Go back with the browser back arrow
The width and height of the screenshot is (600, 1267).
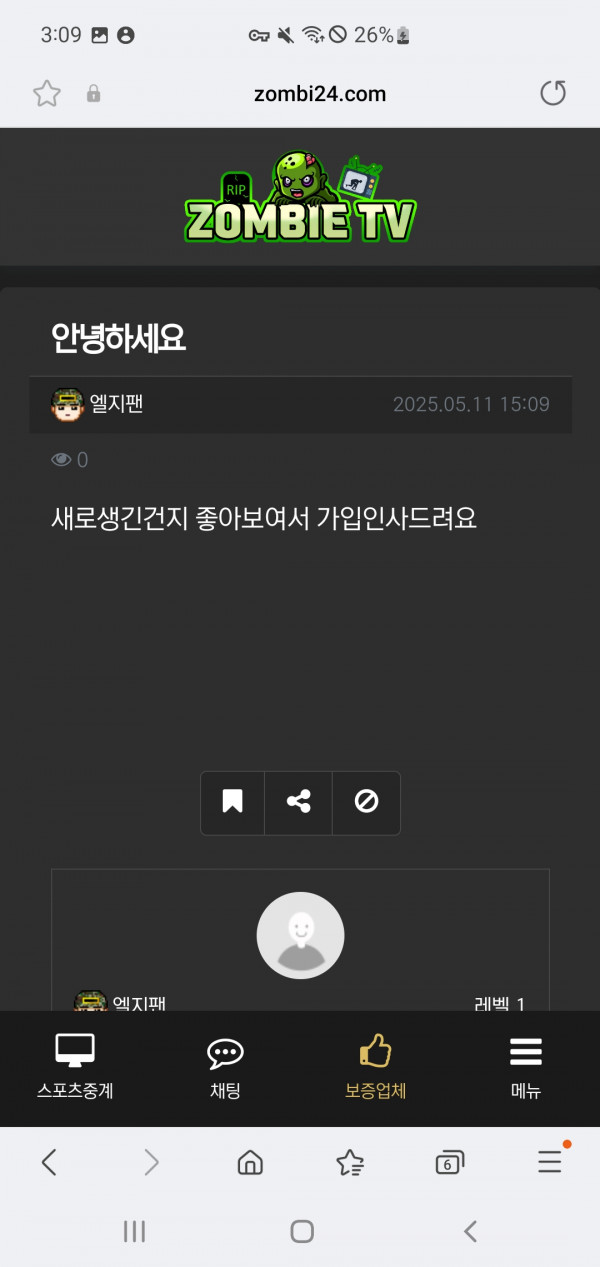[49, 1162]
